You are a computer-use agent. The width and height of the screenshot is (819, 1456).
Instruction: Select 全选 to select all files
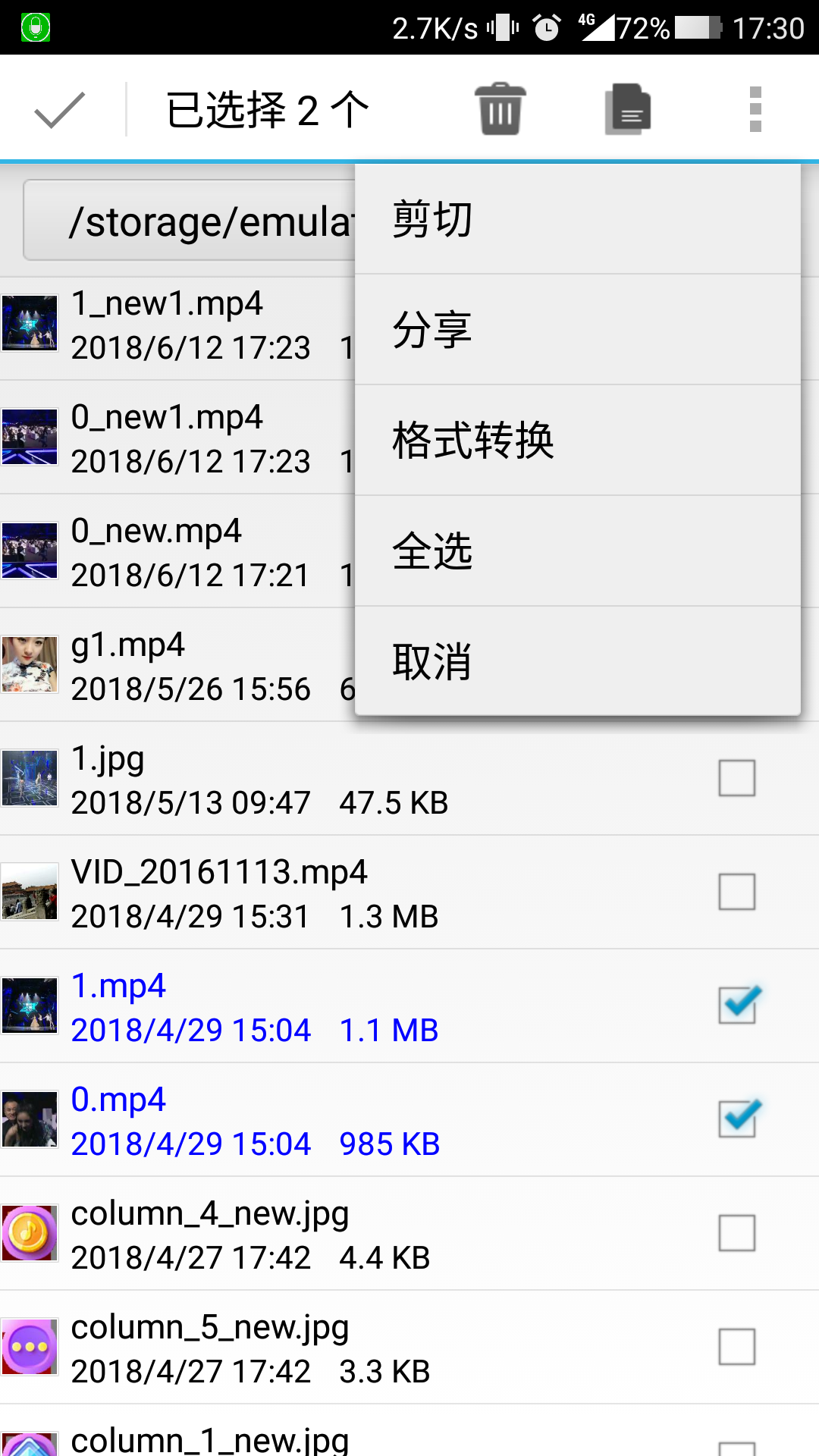pyautogui.click(x=579, y=551)
